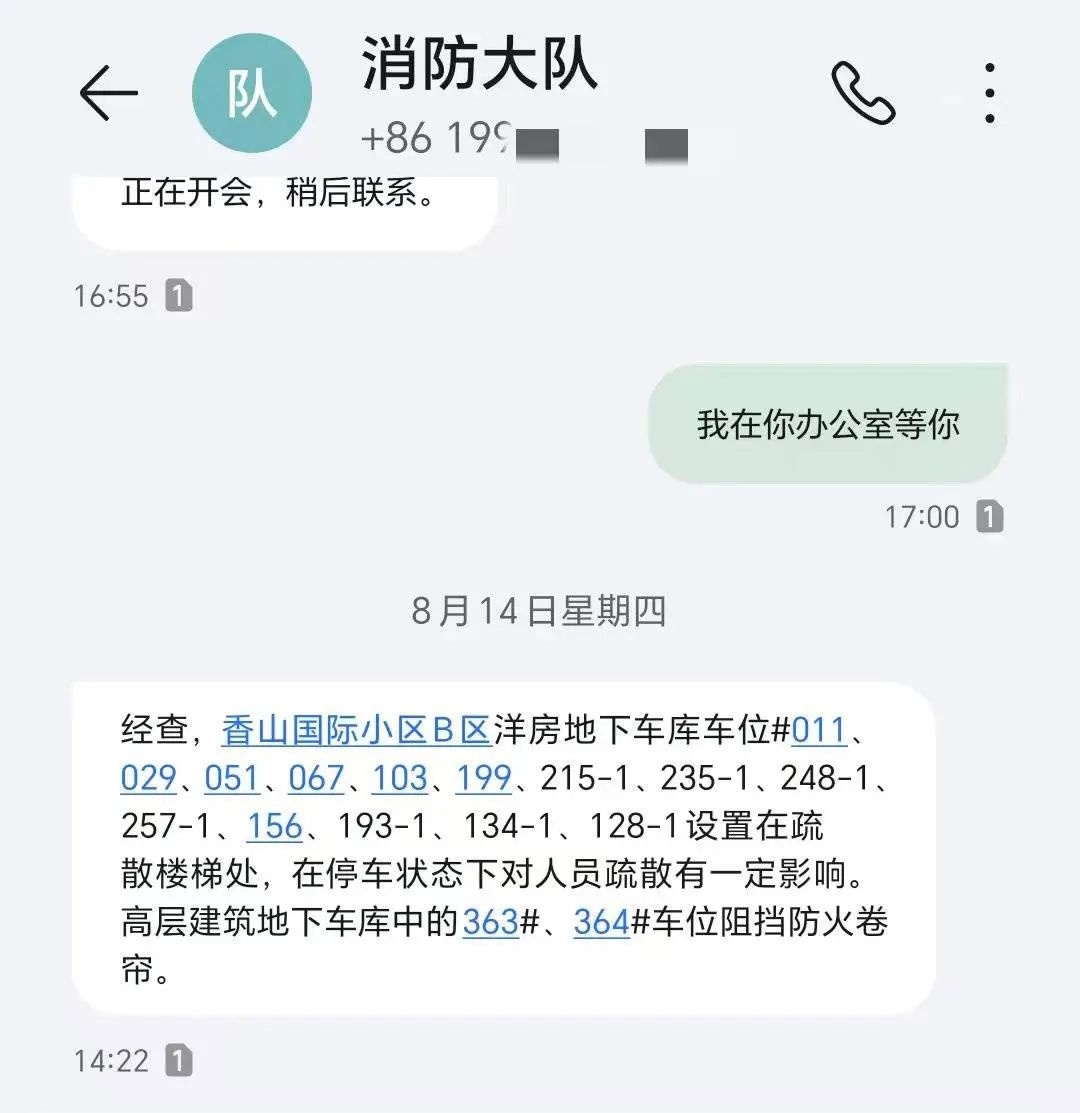Tap the linked number 103
The height and width of the screenshot is (1113, 1080).
click(x=400, y=778)
